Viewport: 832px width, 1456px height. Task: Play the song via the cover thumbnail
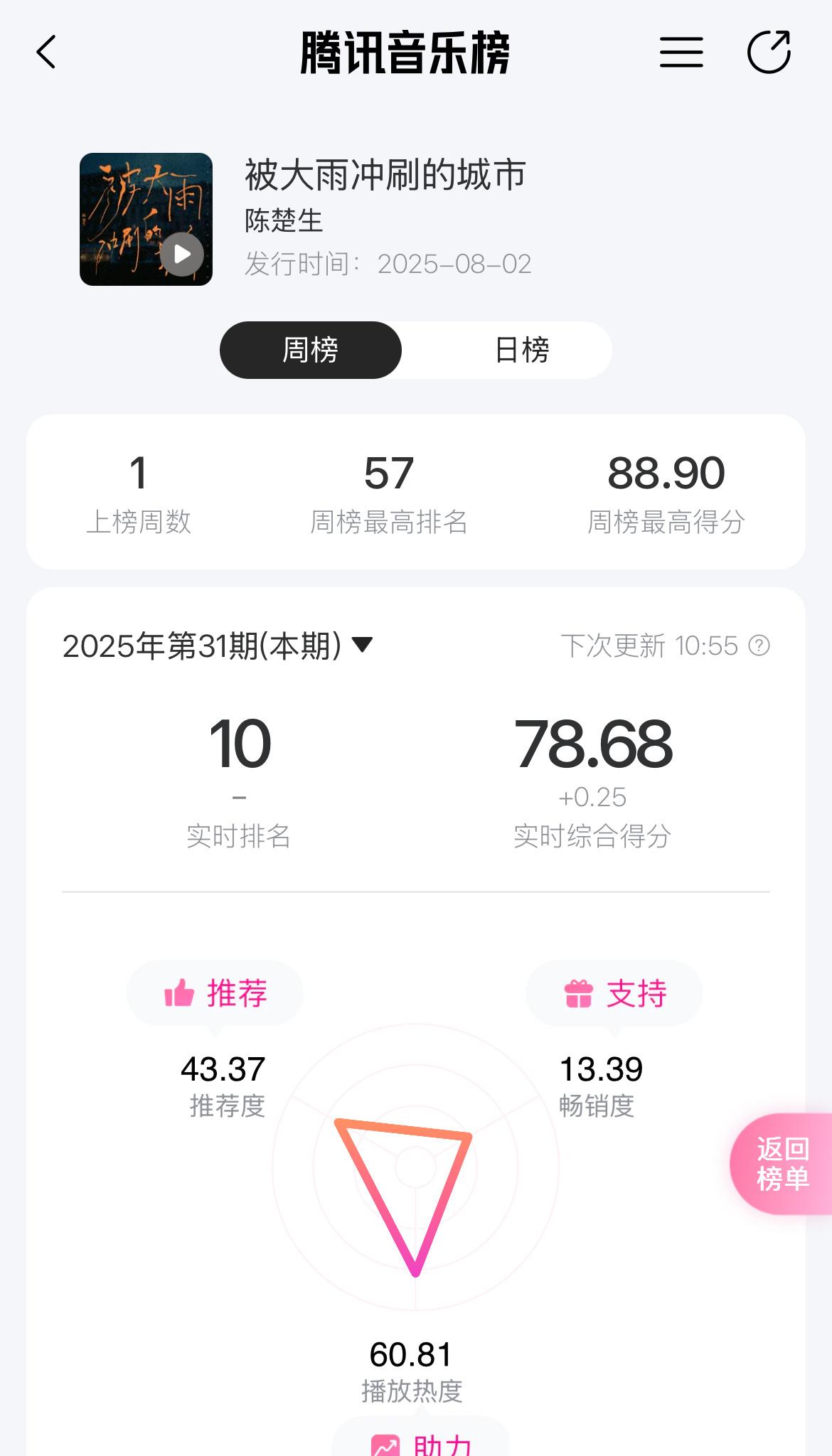point(146,219)
